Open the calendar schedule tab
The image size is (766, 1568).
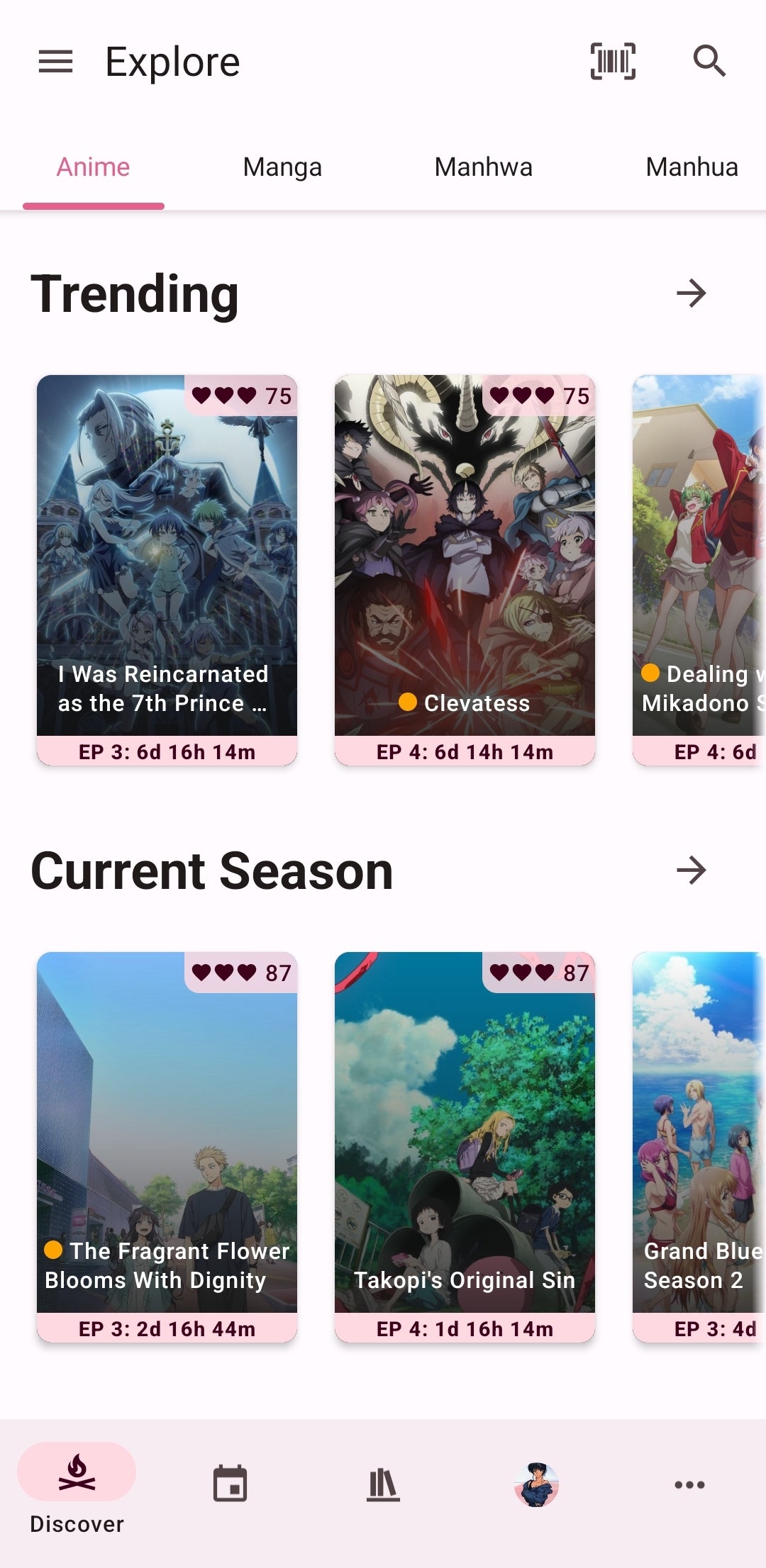tap(230, 1484)
